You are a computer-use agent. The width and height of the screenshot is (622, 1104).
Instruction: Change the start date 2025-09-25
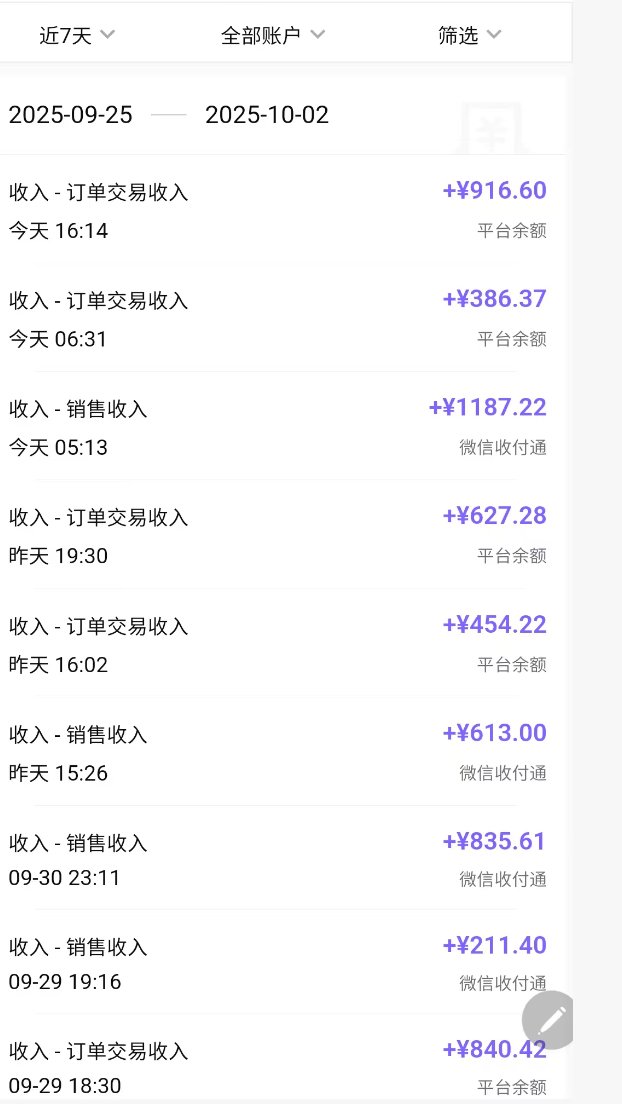click(x=71, y=115)
